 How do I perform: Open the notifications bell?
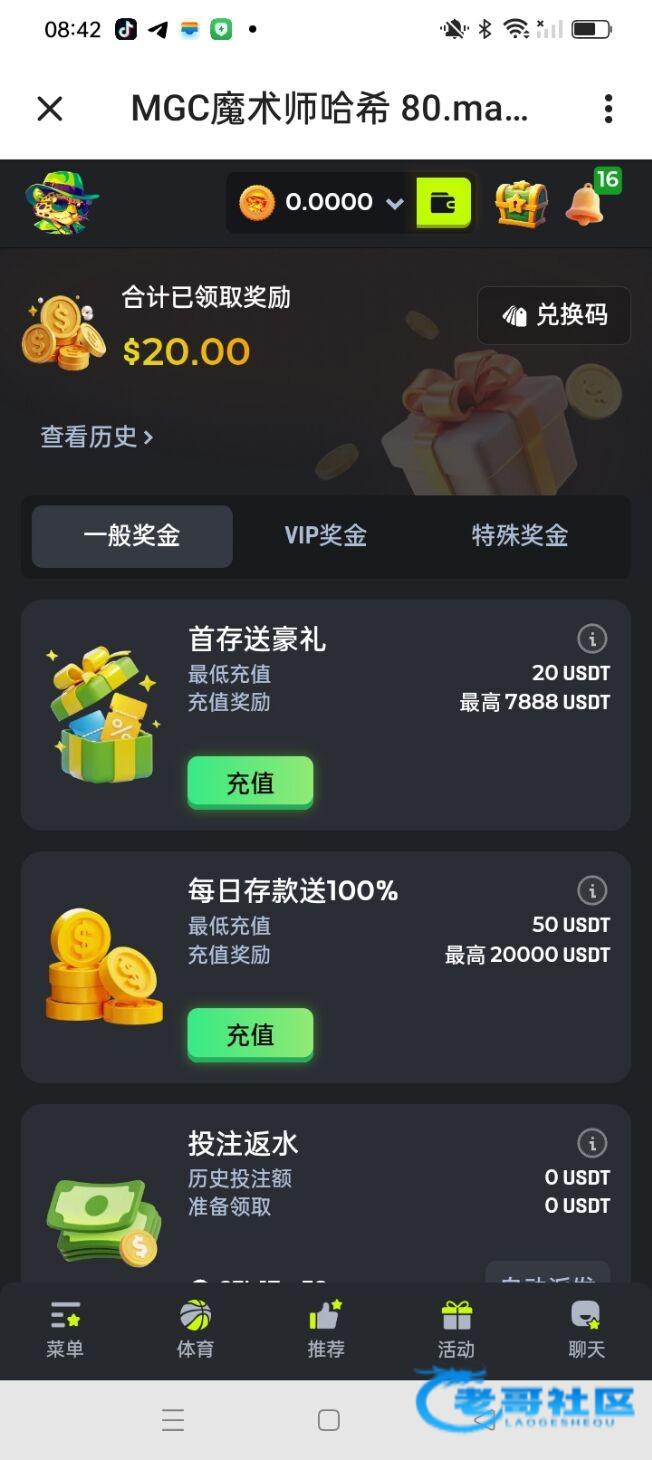pyautogui.click(x=586, y=203)
